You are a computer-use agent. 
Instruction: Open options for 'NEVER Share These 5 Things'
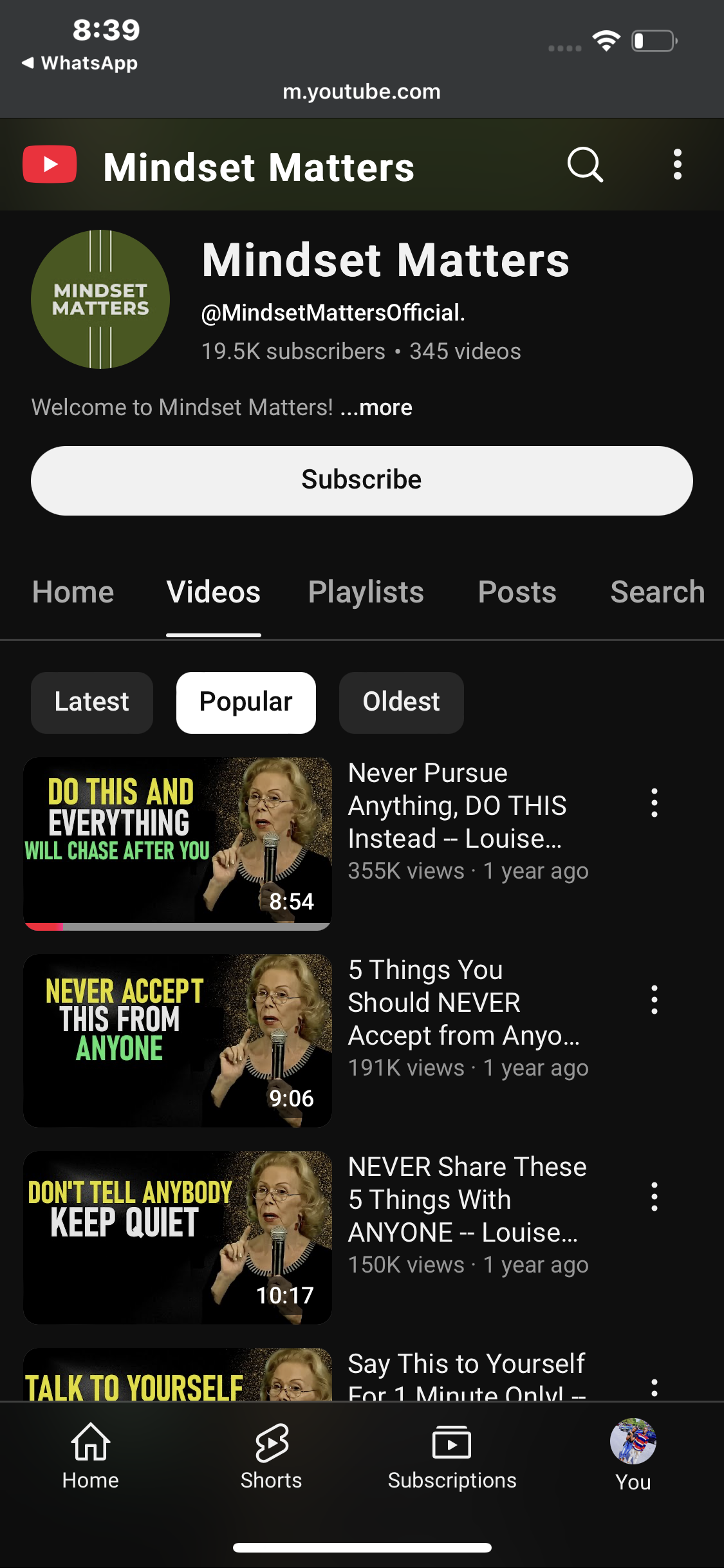(x=654, y=1197)
